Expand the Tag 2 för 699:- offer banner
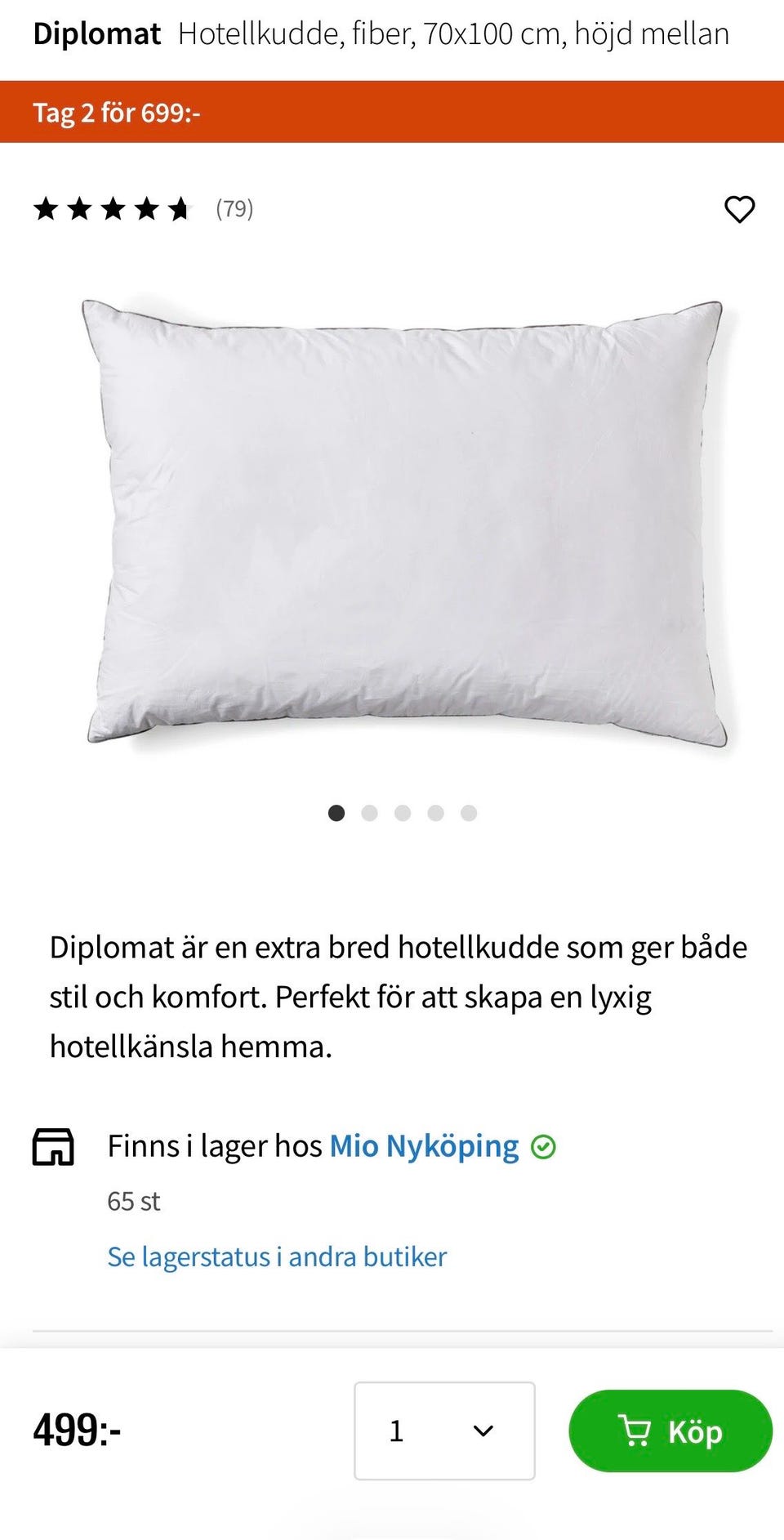Image resolution: width=784 pixels, height=1540 pixels. 117,113
